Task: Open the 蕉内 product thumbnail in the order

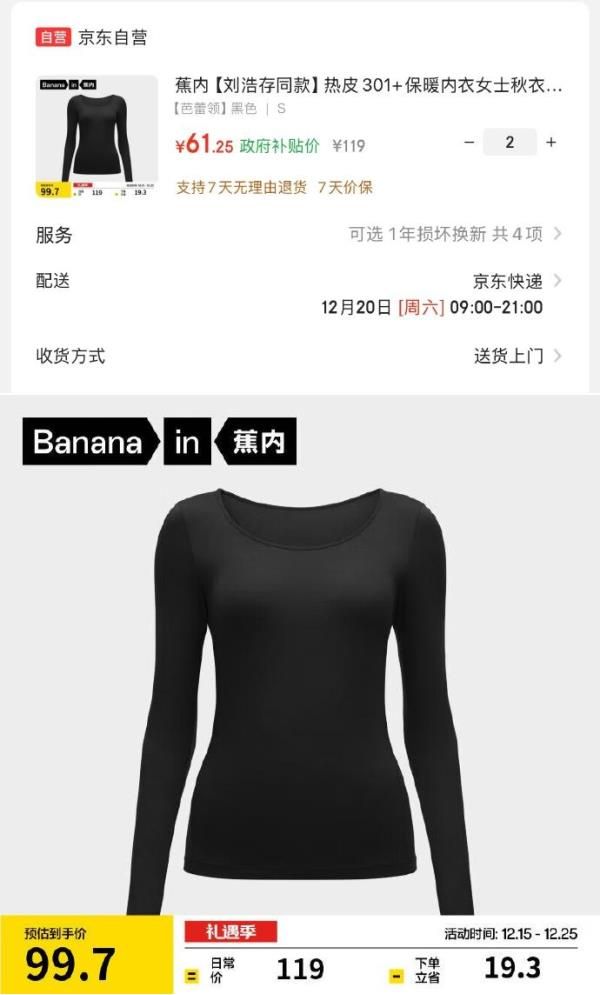Action: 97,137
